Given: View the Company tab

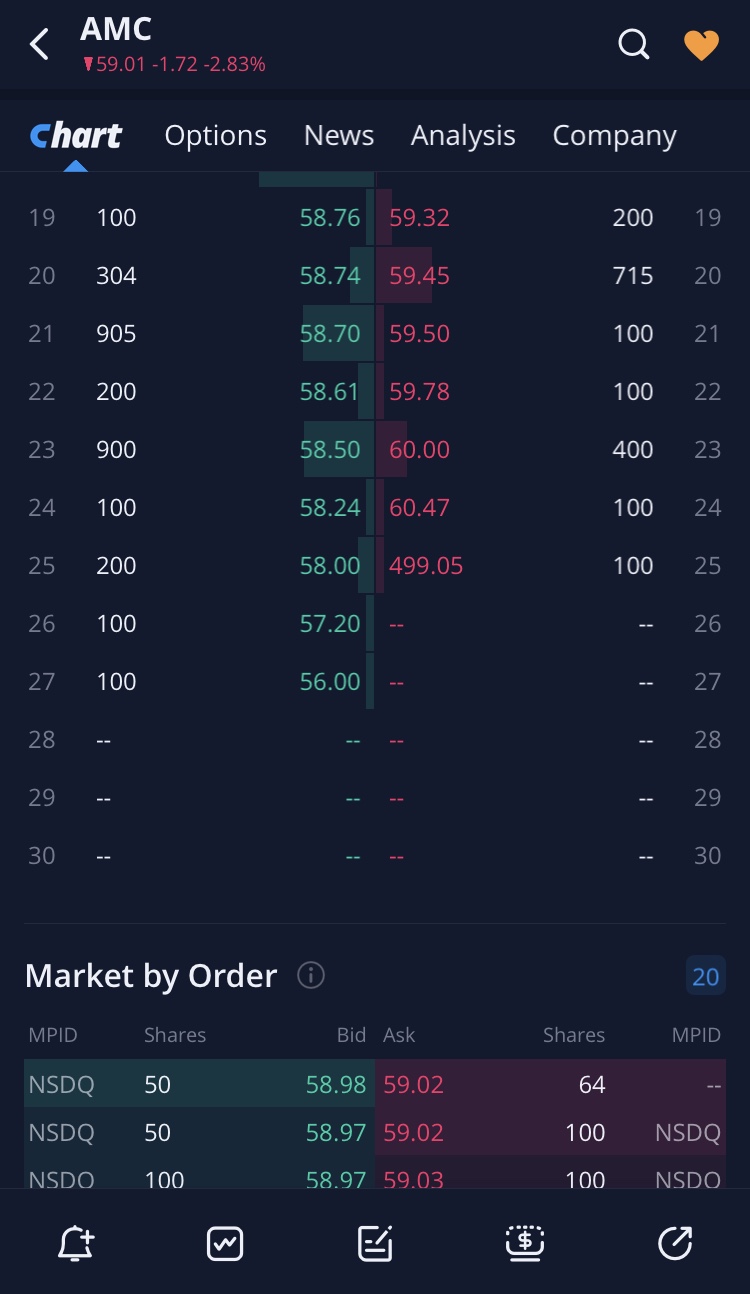Looking at the screenshot, I should (614, 136).
